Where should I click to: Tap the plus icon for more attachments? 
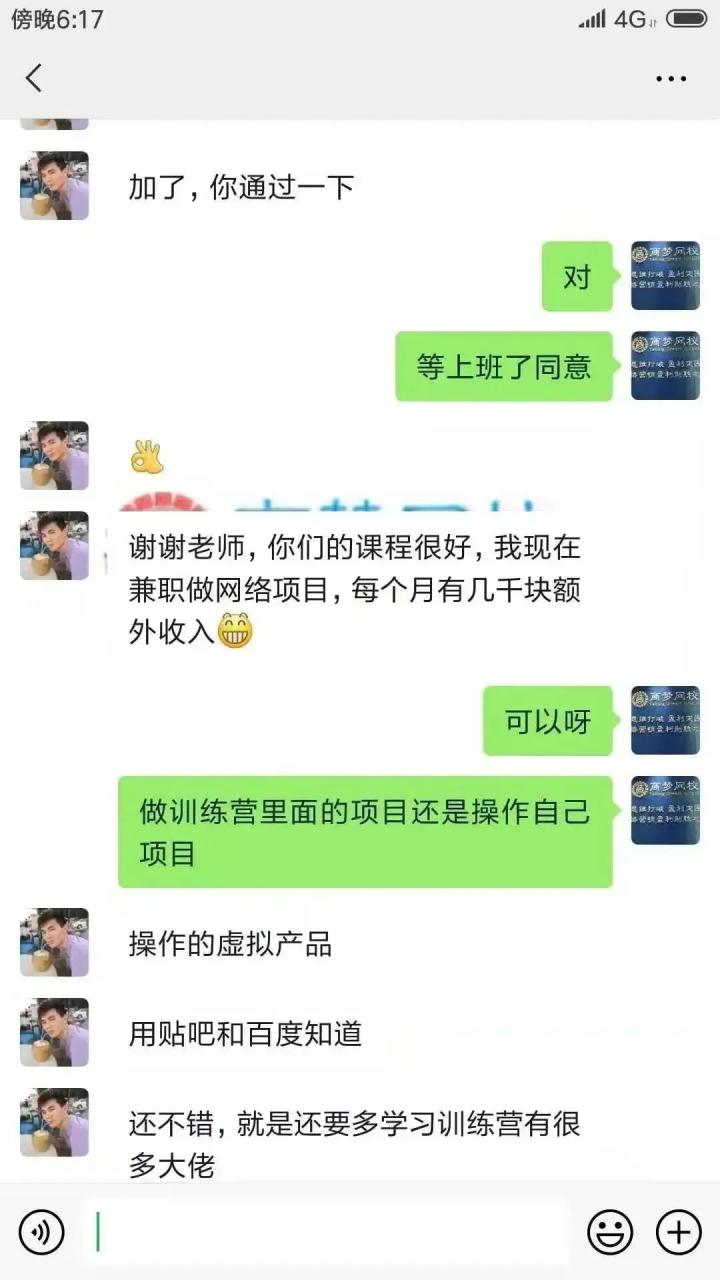pyautogui.click(x=678, y=1232)
